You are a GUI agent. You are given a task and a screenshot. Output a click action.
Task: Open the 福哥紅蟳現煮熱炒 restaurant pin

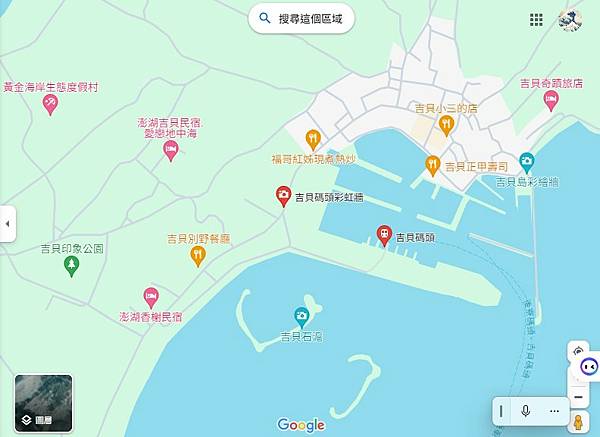coord(312,139)
